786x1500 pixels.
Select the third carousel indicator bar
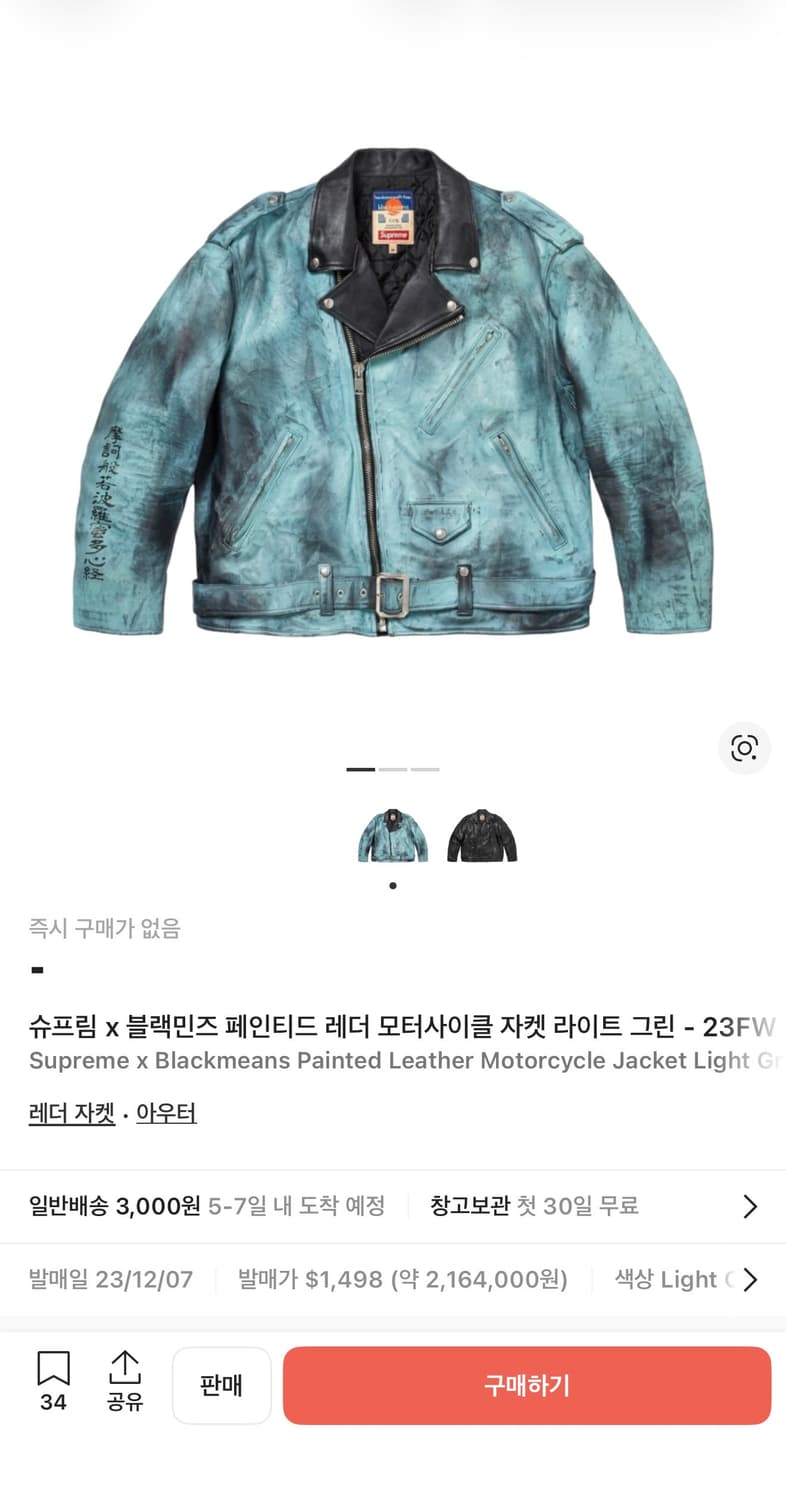click(x=424, y=769)
